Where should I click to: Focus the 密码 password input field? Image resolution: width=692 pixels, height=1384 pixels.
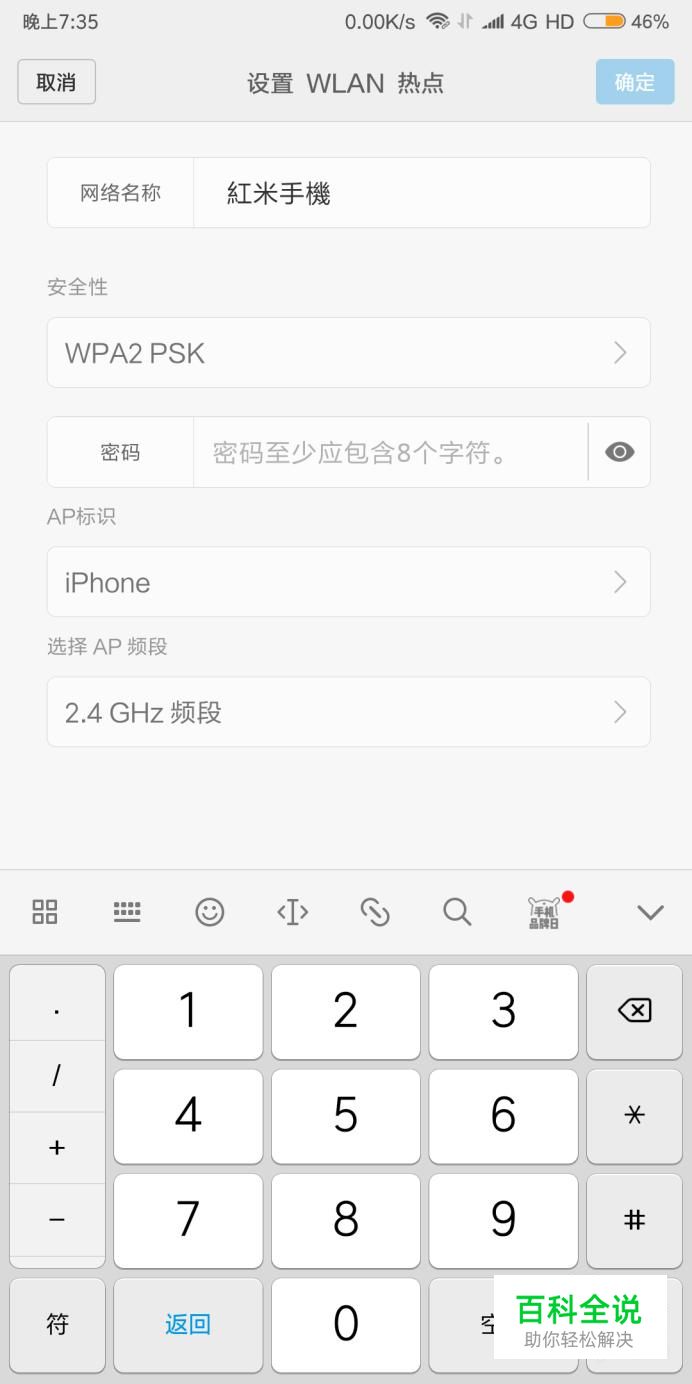point(390,453)
